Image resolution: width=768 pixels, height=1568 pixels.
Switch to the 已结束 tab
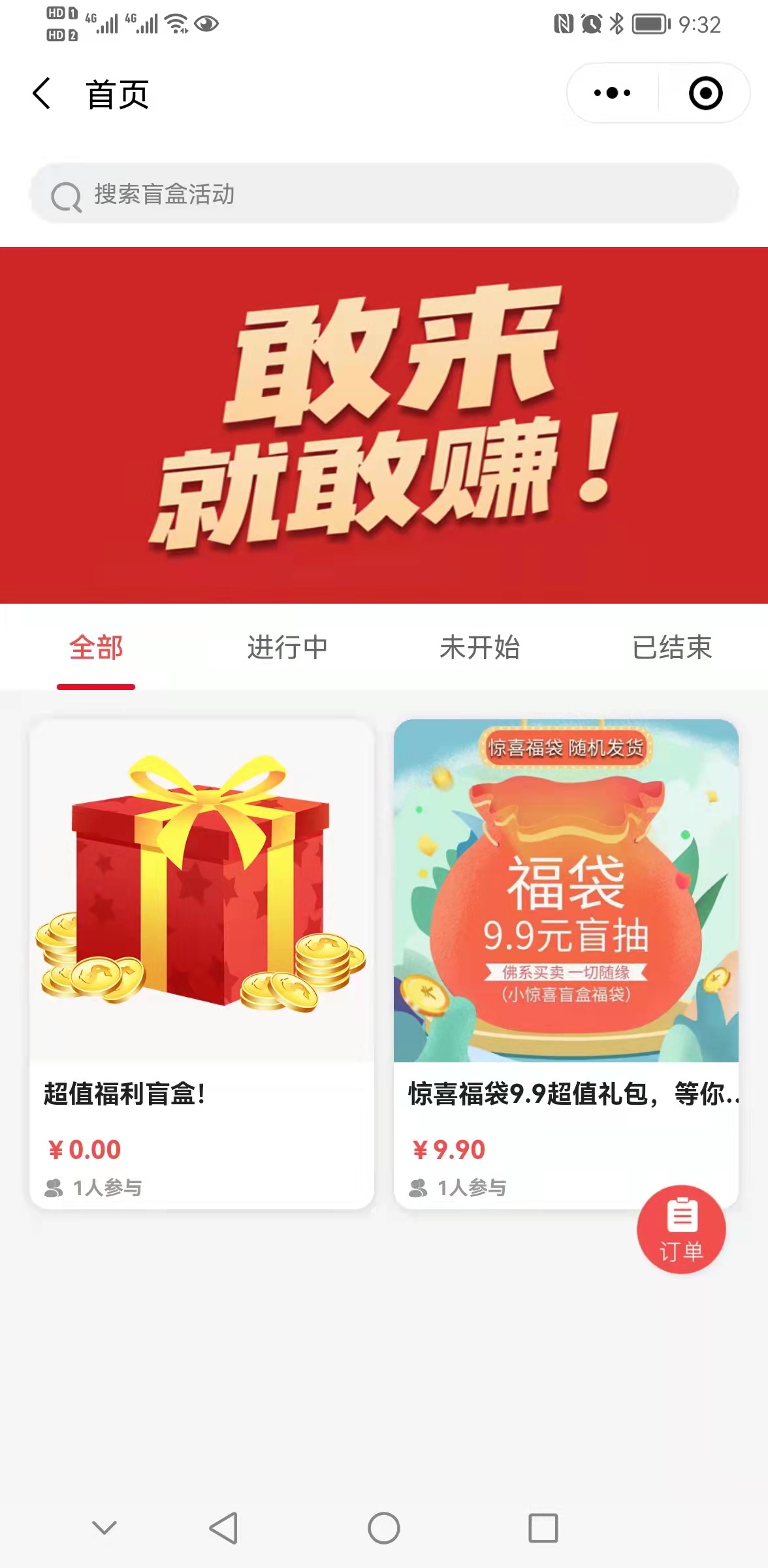(x=672, y=648)
